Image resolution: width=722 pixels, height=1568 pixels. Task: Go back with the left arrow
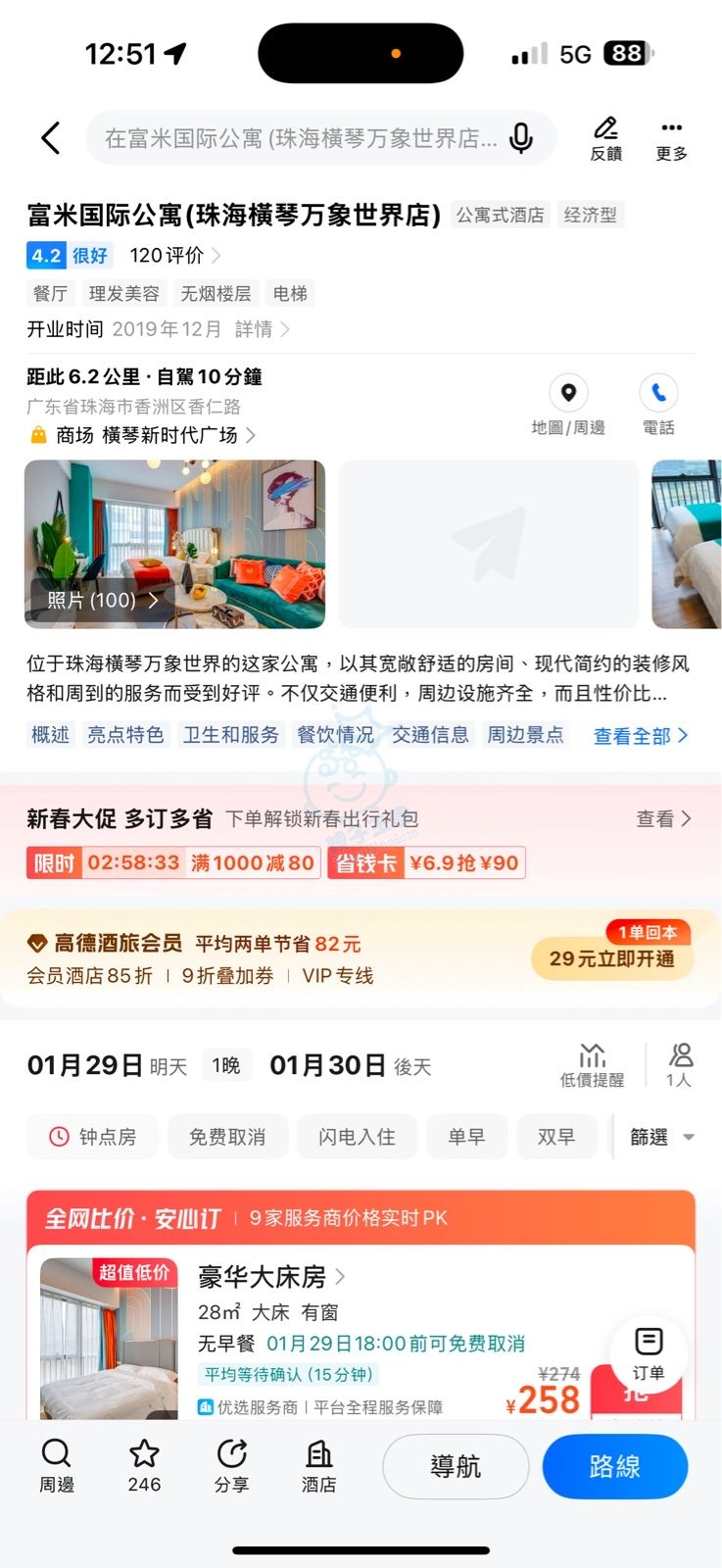click(x=51, y=138)
